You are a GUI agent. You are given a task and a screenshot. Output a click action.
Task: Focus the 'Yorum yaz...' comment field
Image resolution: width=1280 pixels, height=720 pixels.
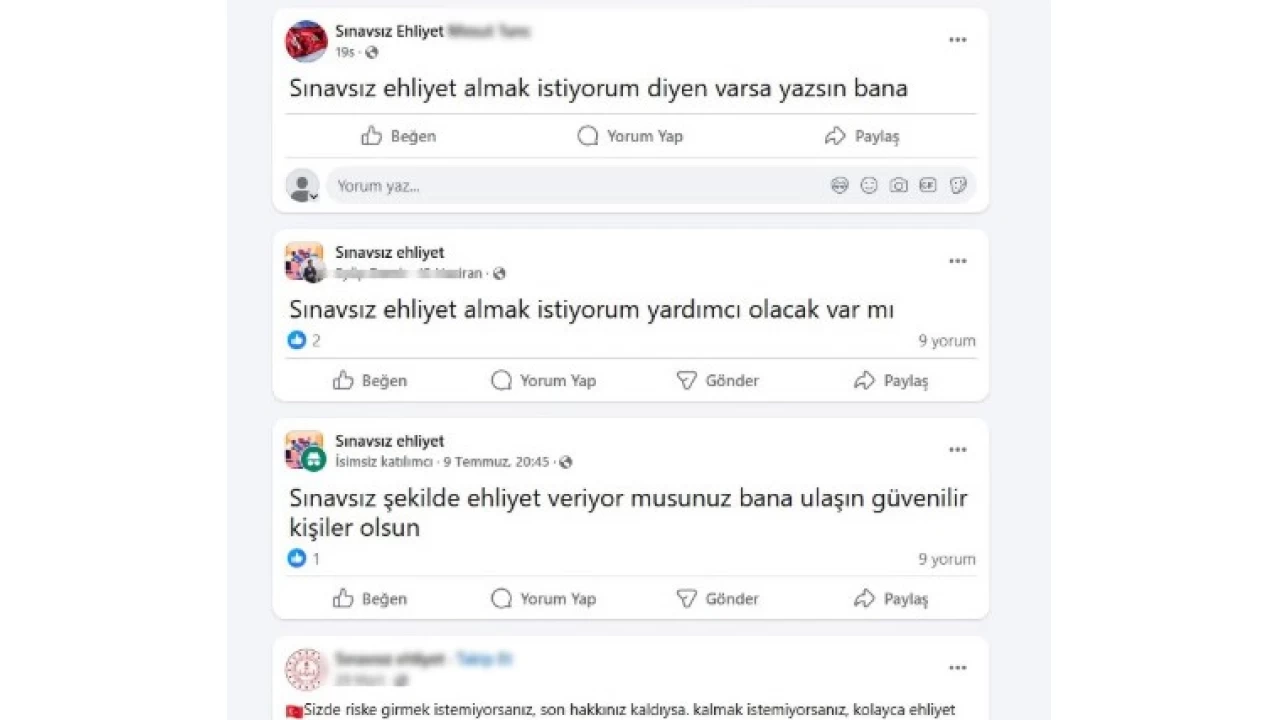pyautogui.click(x=570, y=186)
